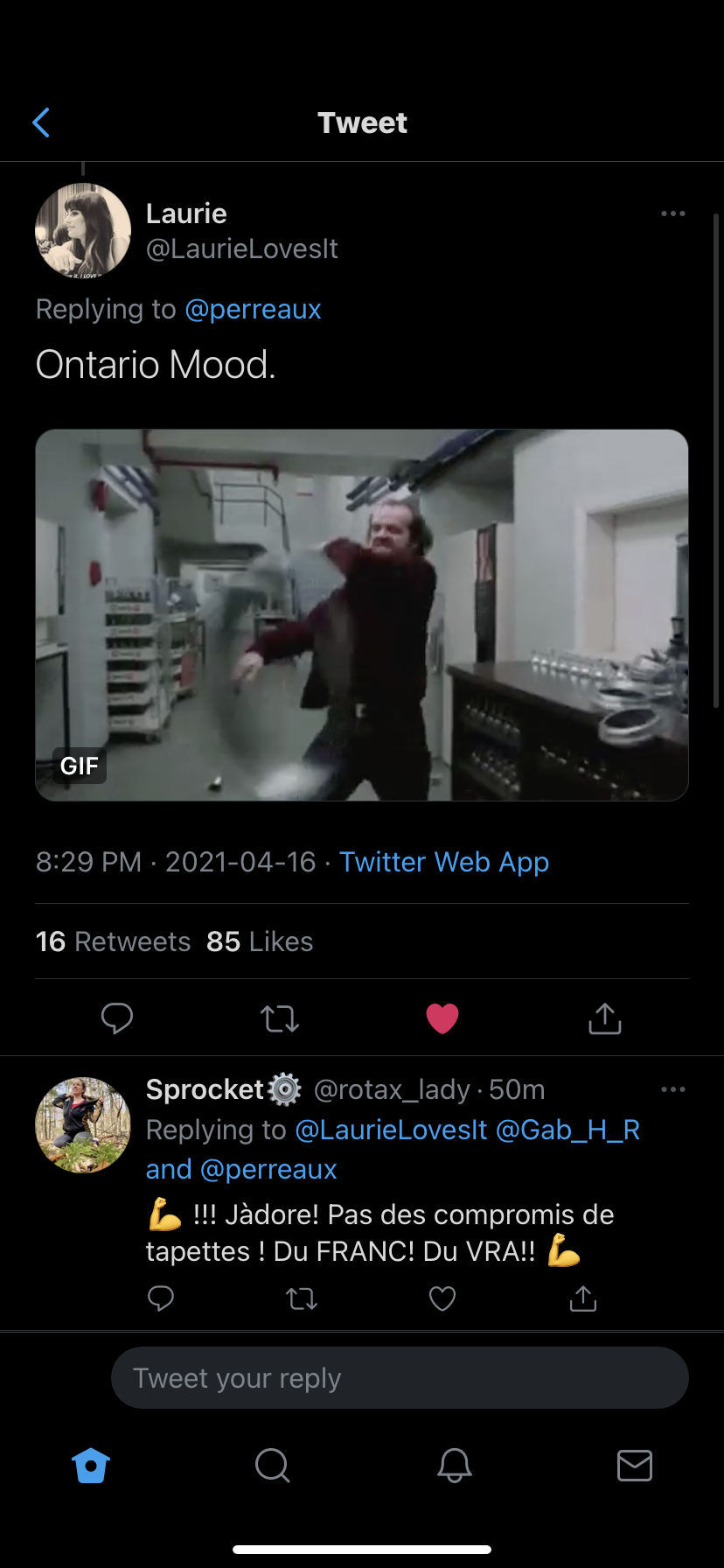Open Sprocket's profile picture

click(x=83, y=1125)
